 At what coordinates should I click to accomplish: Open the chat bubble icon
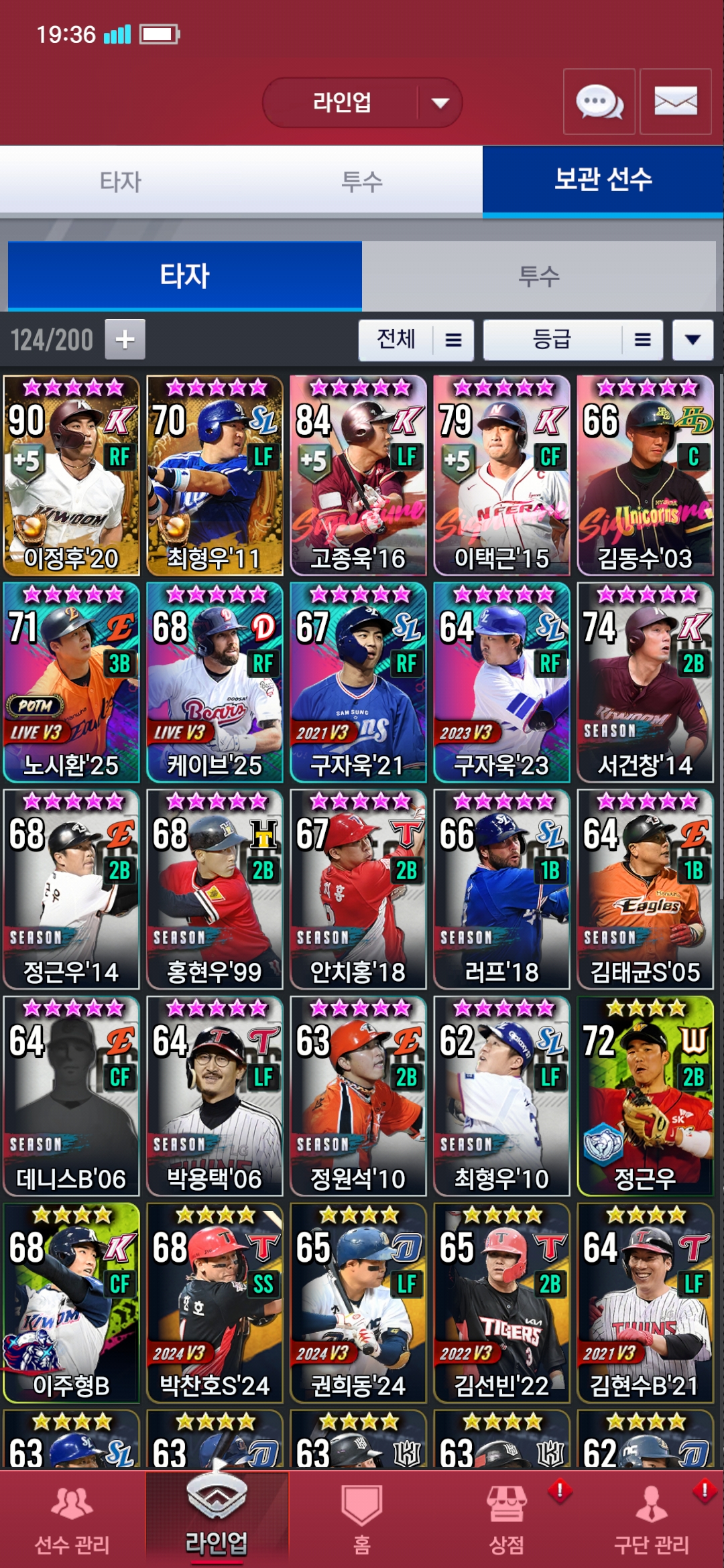[599, 102]
